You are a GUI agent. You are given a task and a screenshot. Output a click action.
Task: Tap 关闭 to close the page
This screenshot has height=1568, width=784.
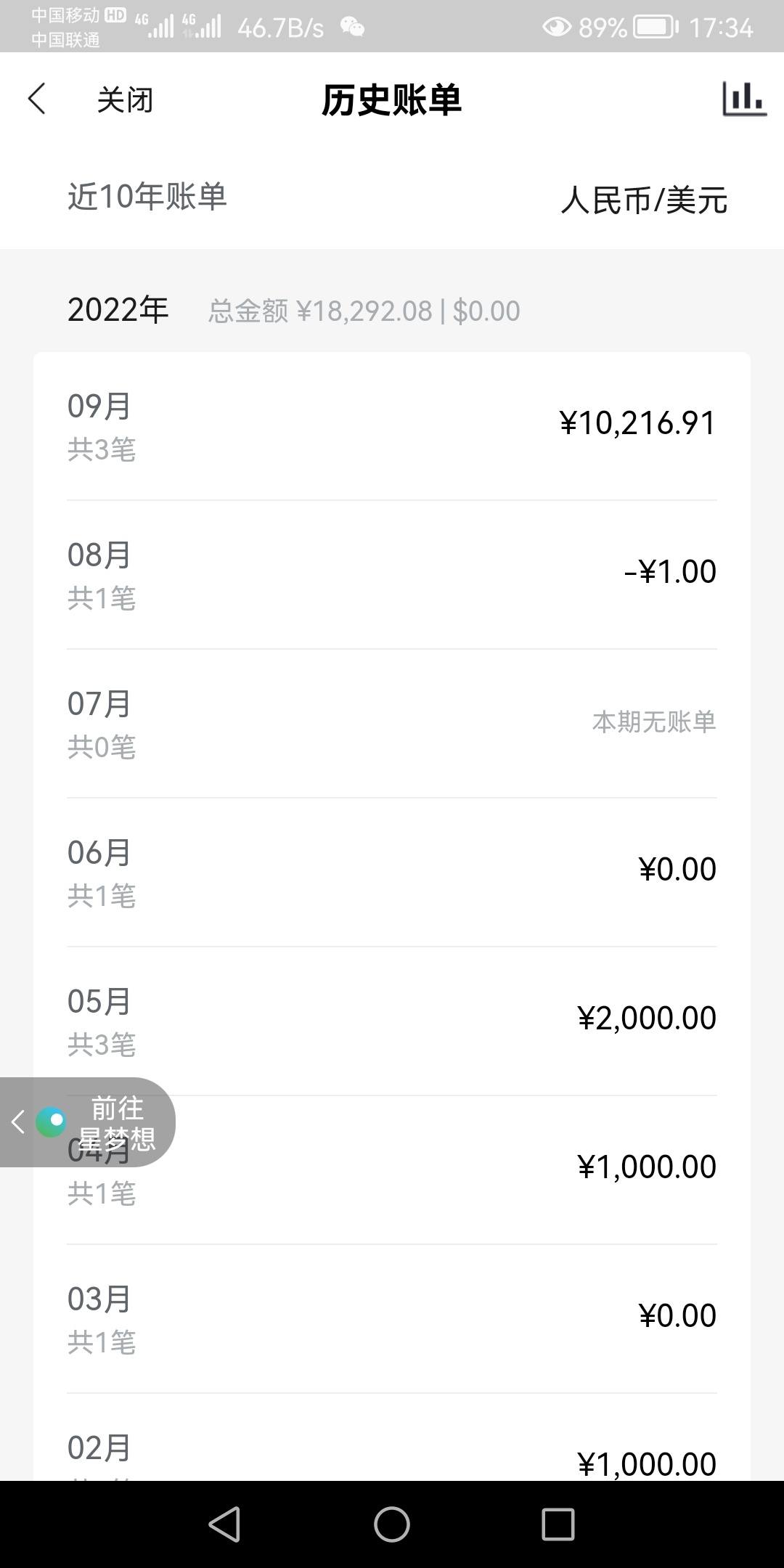[x=125, y=100]
